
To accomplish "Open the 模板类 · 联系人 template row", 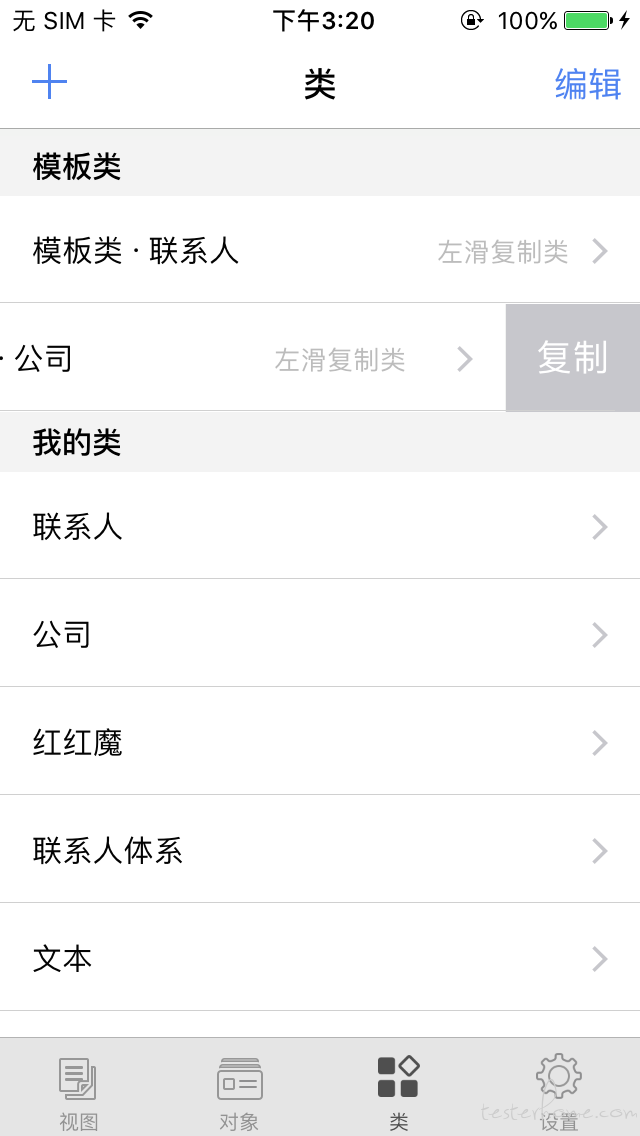I will click(x=320, y=250).
